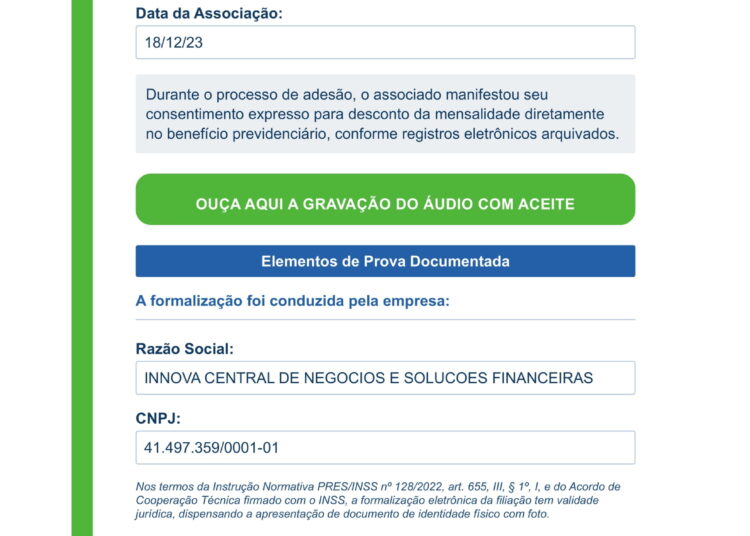The height and width of the screenshot is (536, 750).
Task: Tap the CNPJ field
Action: [385, 448]
